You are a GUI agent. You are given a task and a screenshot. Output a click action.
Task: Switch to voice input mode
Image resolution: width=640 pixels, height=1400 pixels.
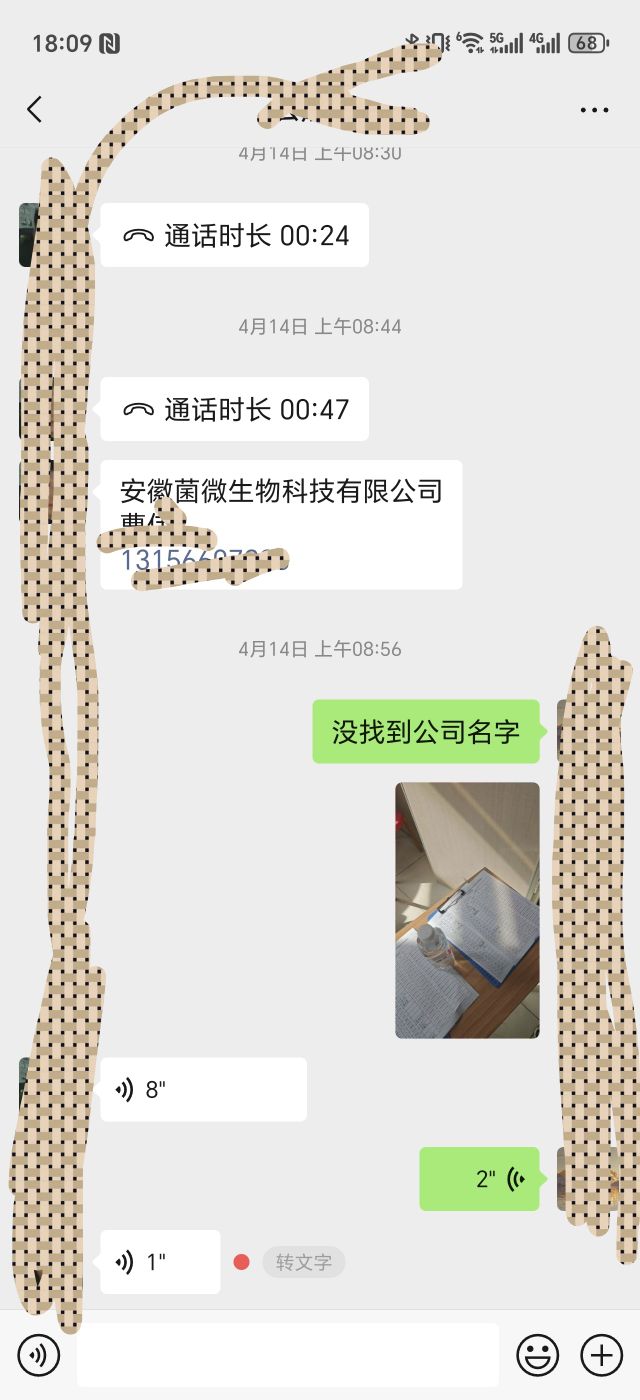point(38,1356)
